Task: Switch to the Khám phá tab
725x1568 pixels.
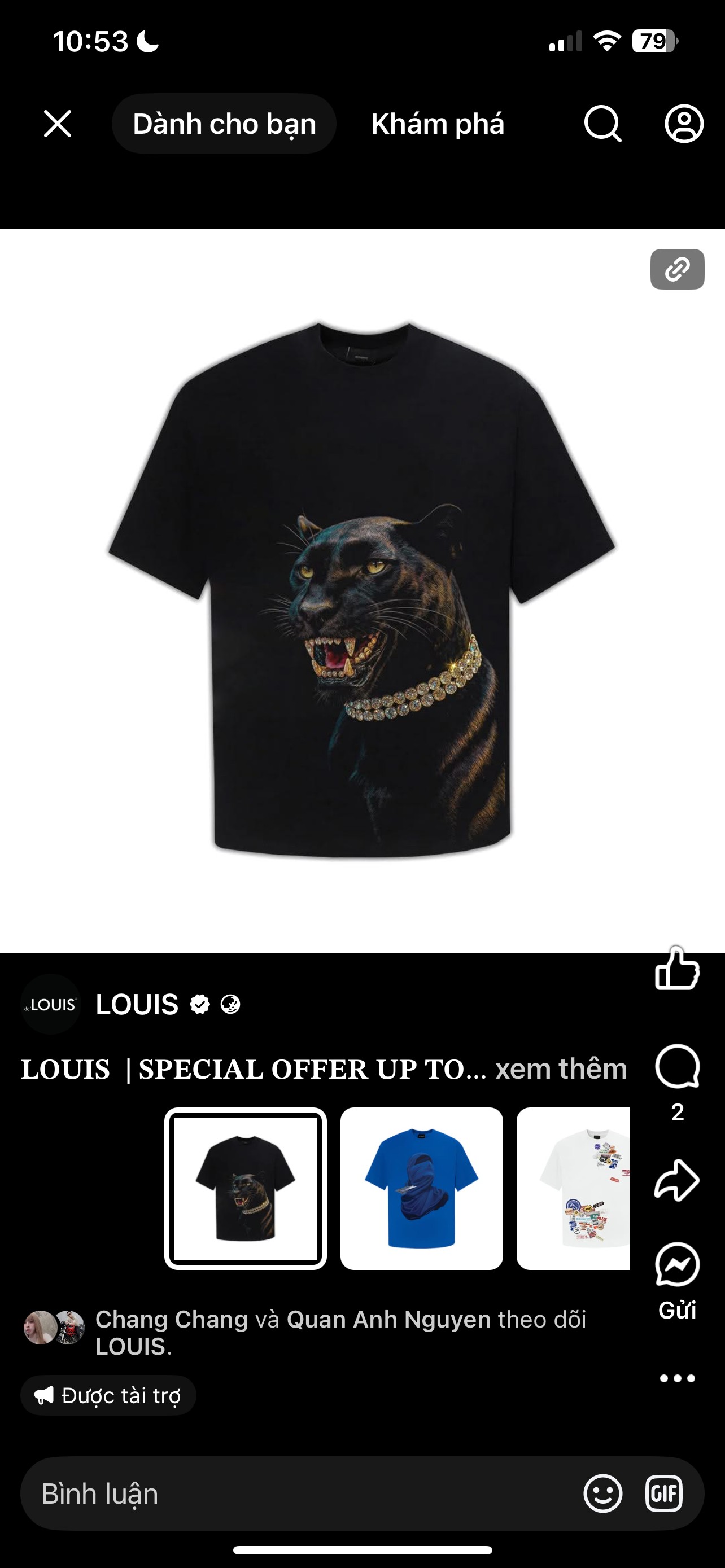Action: click(438, 124)
